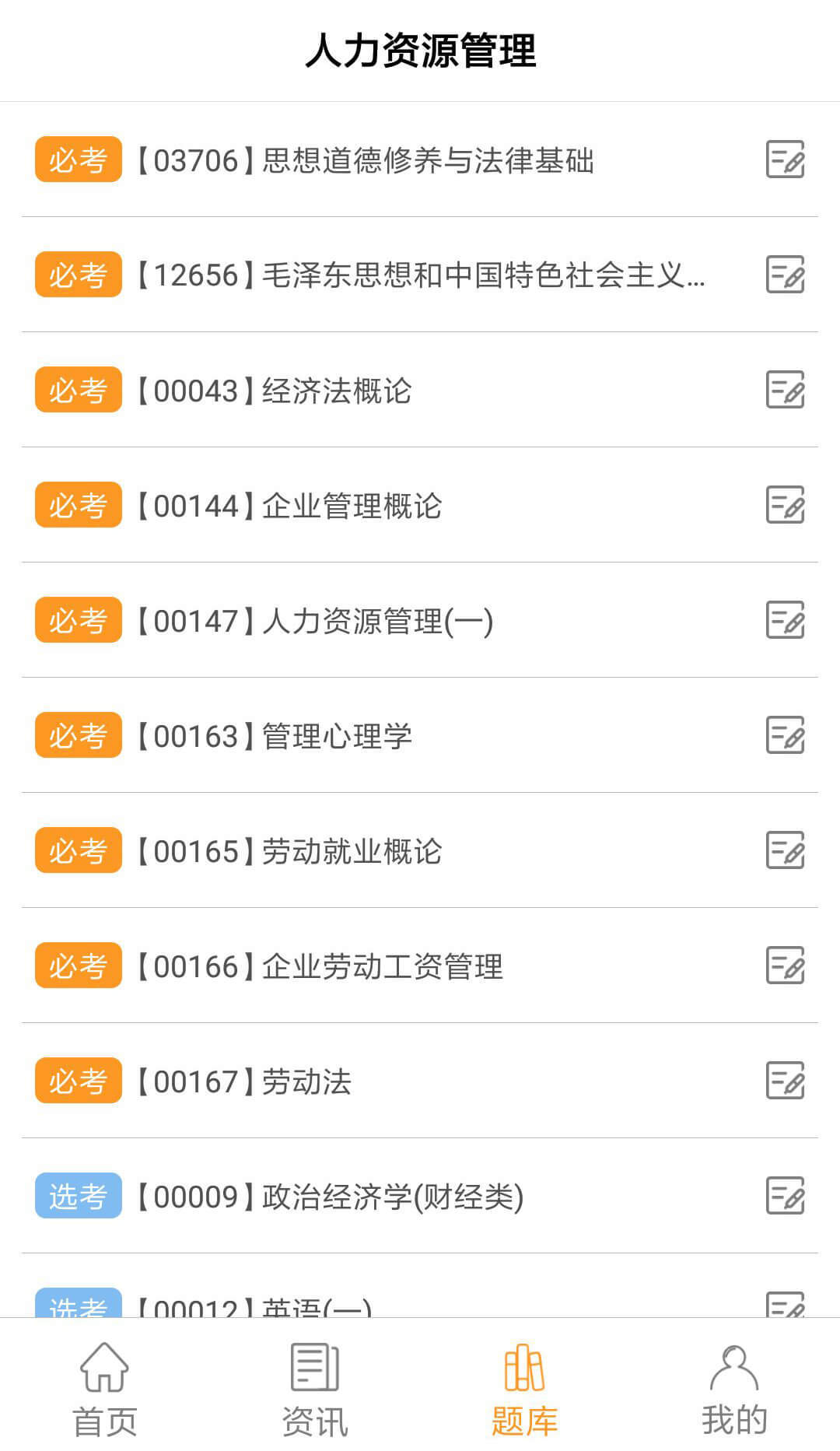Open the 我的 profile tab
The width and height of the screenshot is (840, 1451).
pos(734,1389)
